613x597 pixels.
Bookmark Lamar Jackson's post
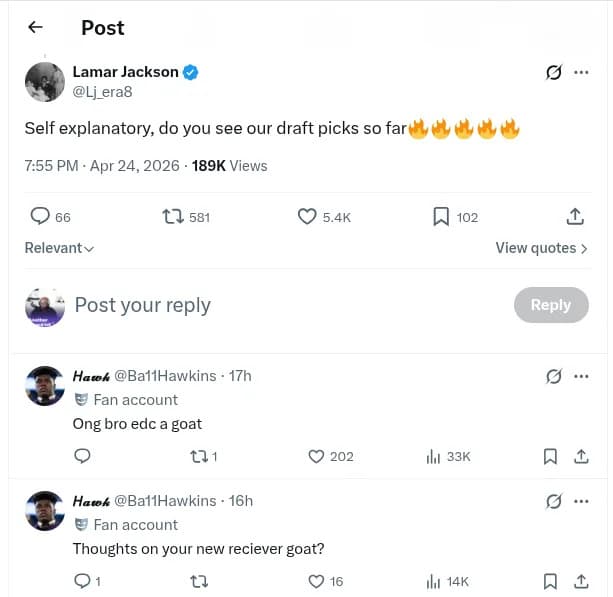pyautogui.click(x=441, y=216)
